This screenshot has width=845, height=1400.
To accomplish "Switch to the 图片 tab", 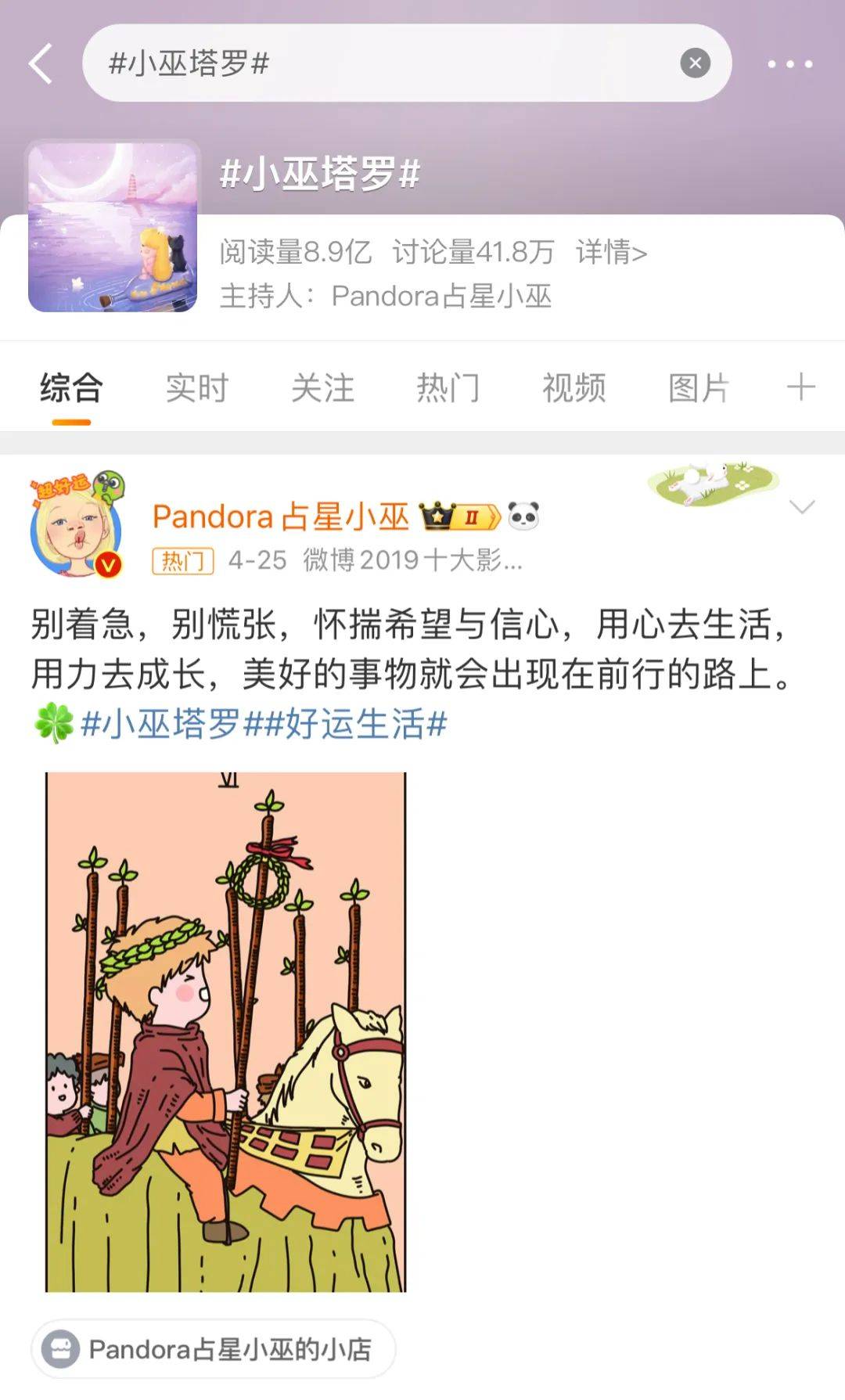I will 699,388.
